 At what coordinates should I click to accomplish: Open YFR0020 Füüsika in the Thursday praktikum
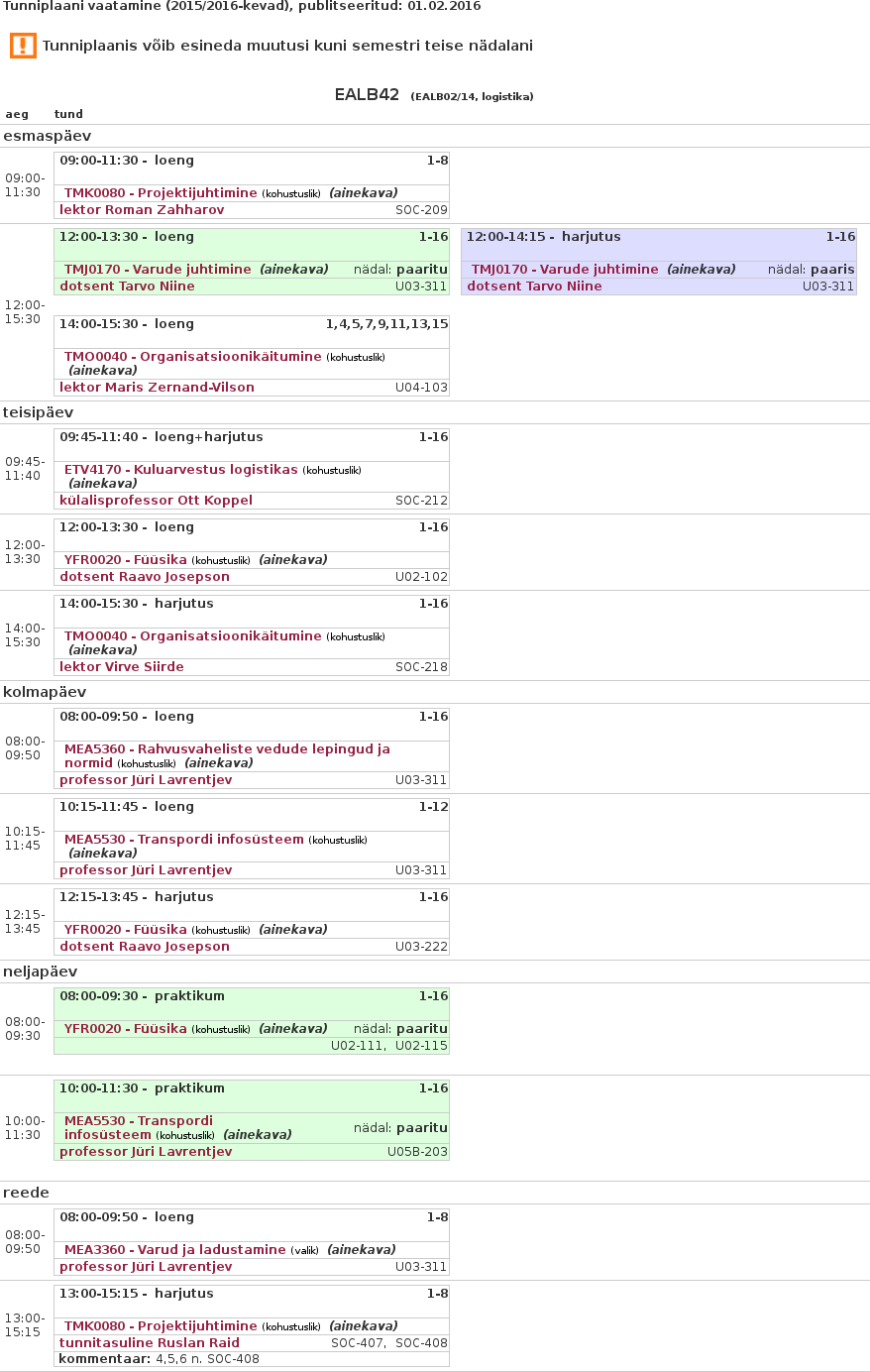click(x=125, y=1029)
